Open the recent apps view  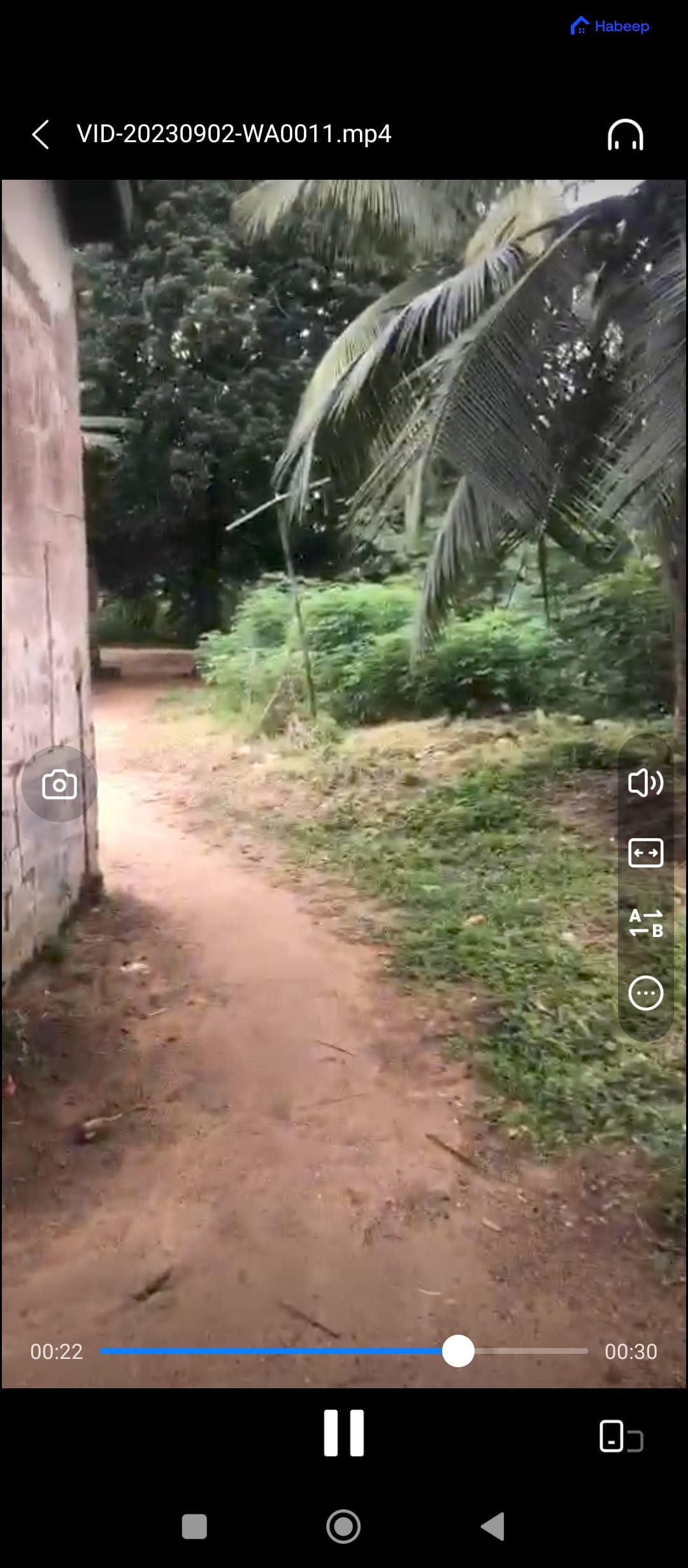point(194,1527)
